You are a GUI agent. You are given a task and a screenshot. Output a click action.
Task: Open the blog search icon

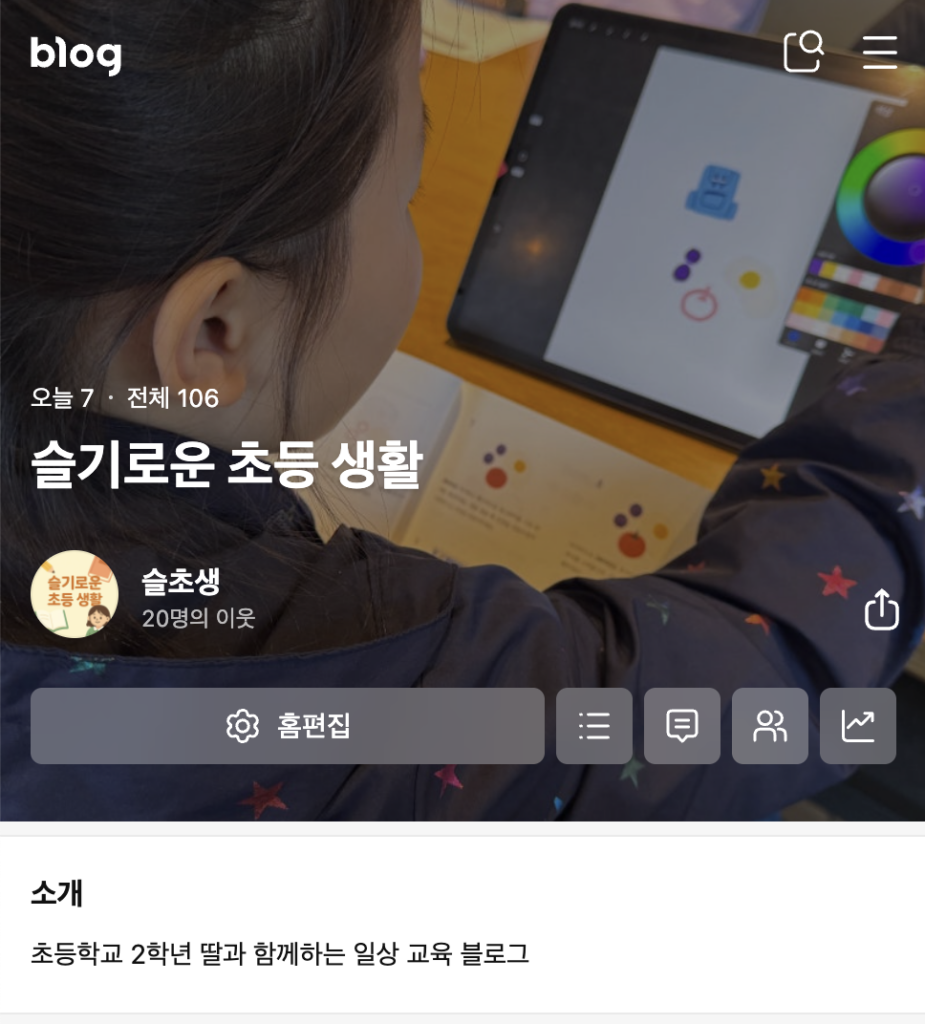[x=803, y=51]
